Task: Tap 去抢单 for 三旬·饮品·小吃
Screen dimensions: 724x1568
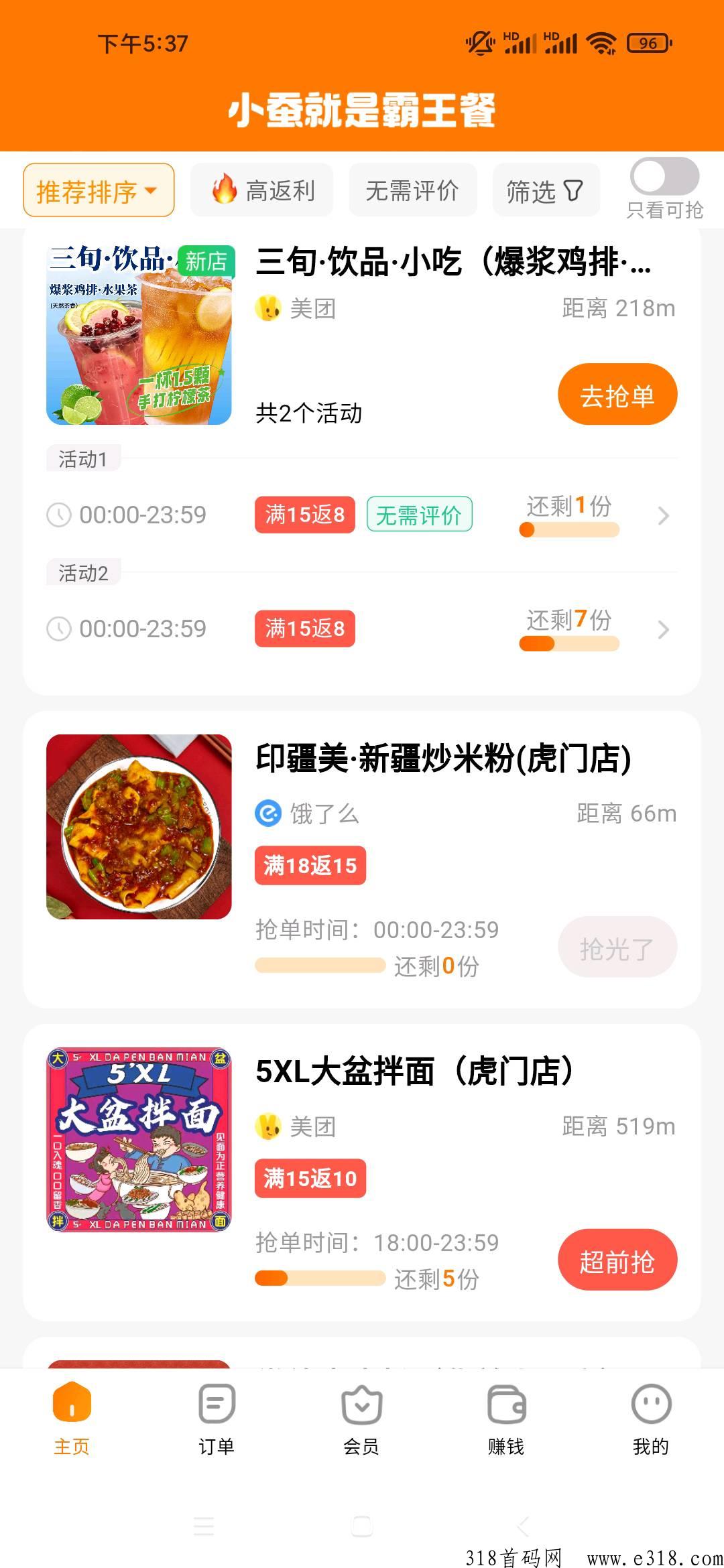Action: 617,395
